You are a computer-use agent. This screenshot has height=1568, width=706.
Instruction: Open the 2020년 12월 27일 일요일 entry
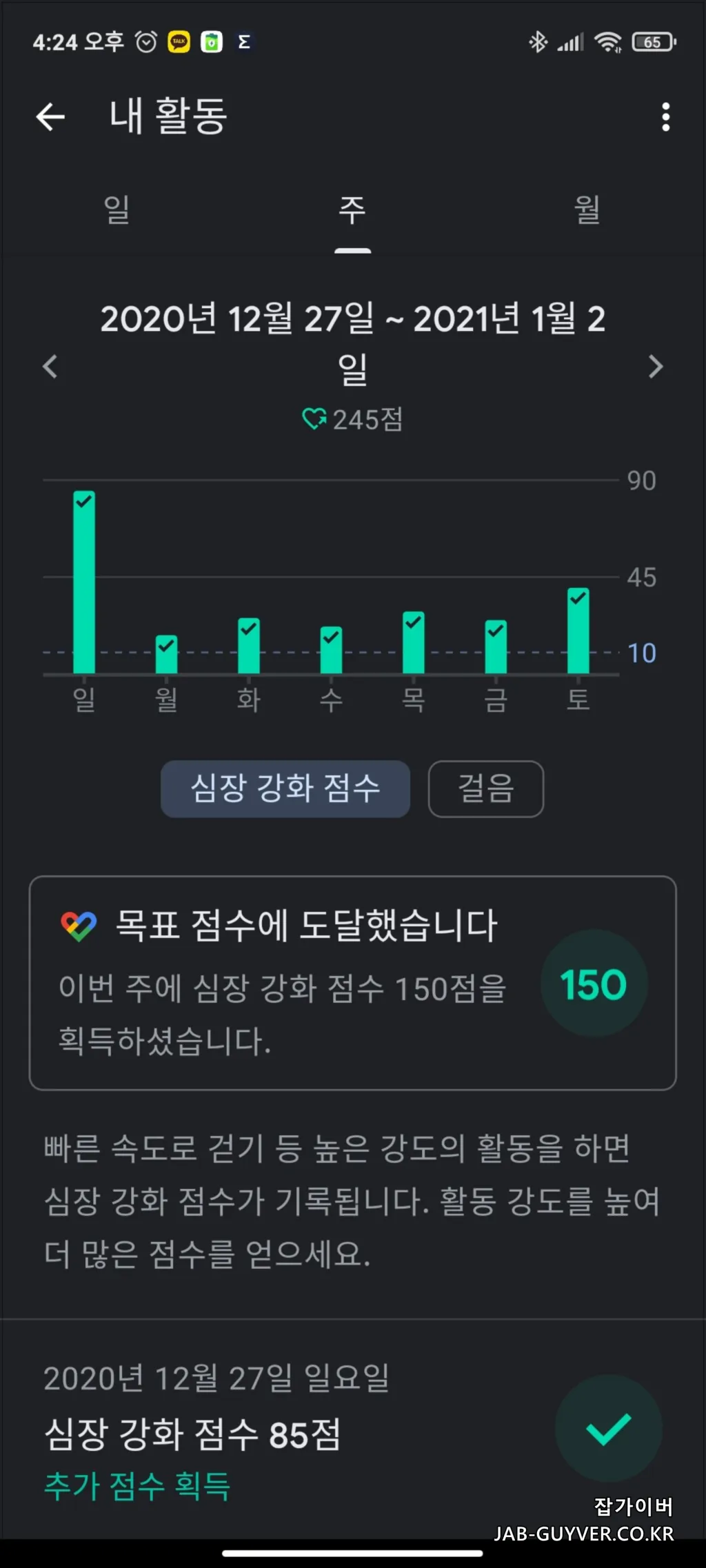tap(352, 1431)
